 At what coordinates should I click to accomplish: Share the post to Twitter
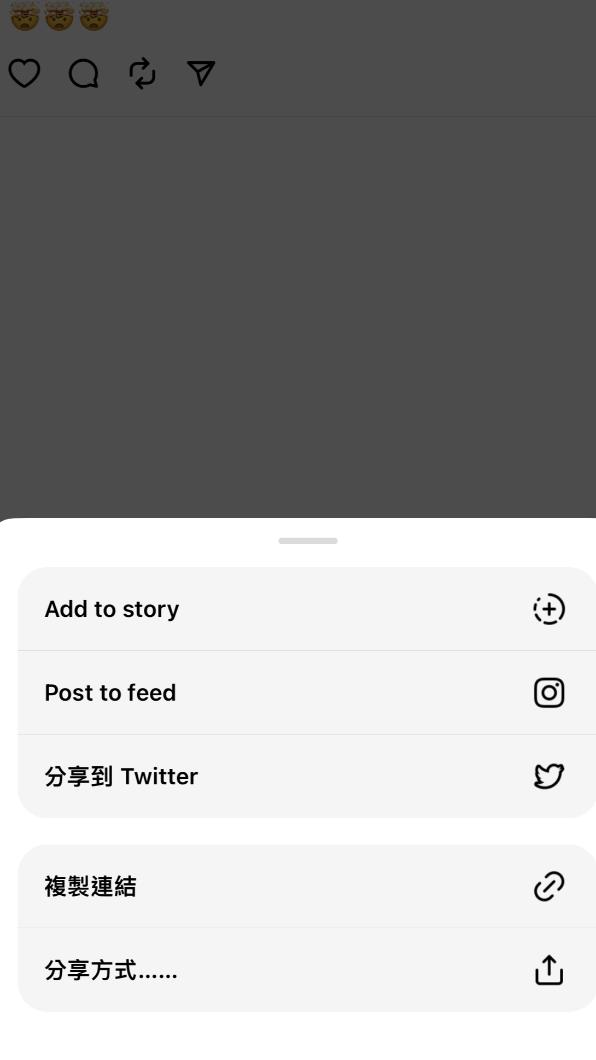[x=307, y=776]
